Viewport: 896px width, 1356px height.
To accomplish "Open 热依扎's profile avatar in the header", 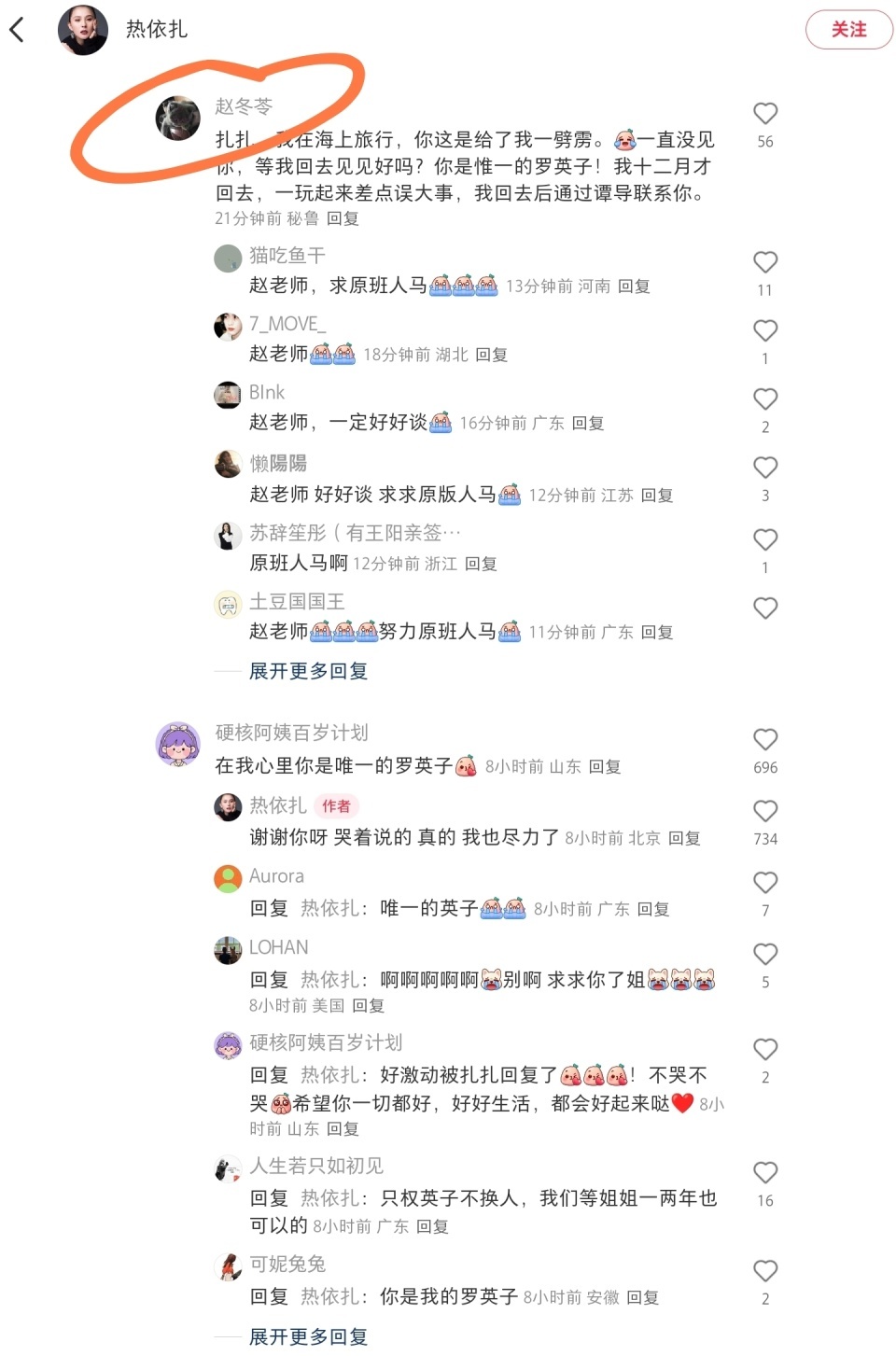I will tap(84, 28).
